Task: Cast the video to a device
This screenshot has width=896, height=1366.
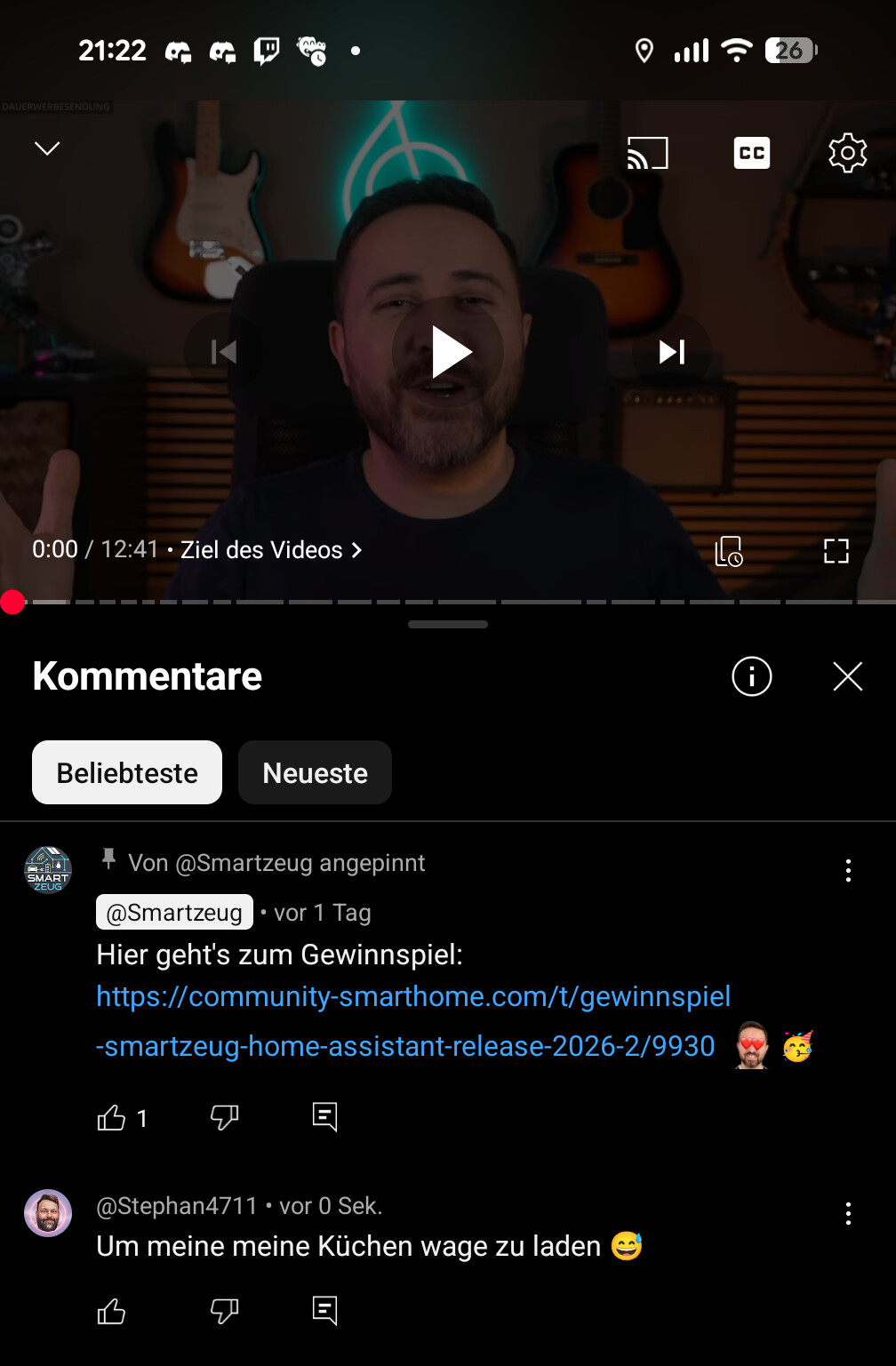Action: [648, 153]
